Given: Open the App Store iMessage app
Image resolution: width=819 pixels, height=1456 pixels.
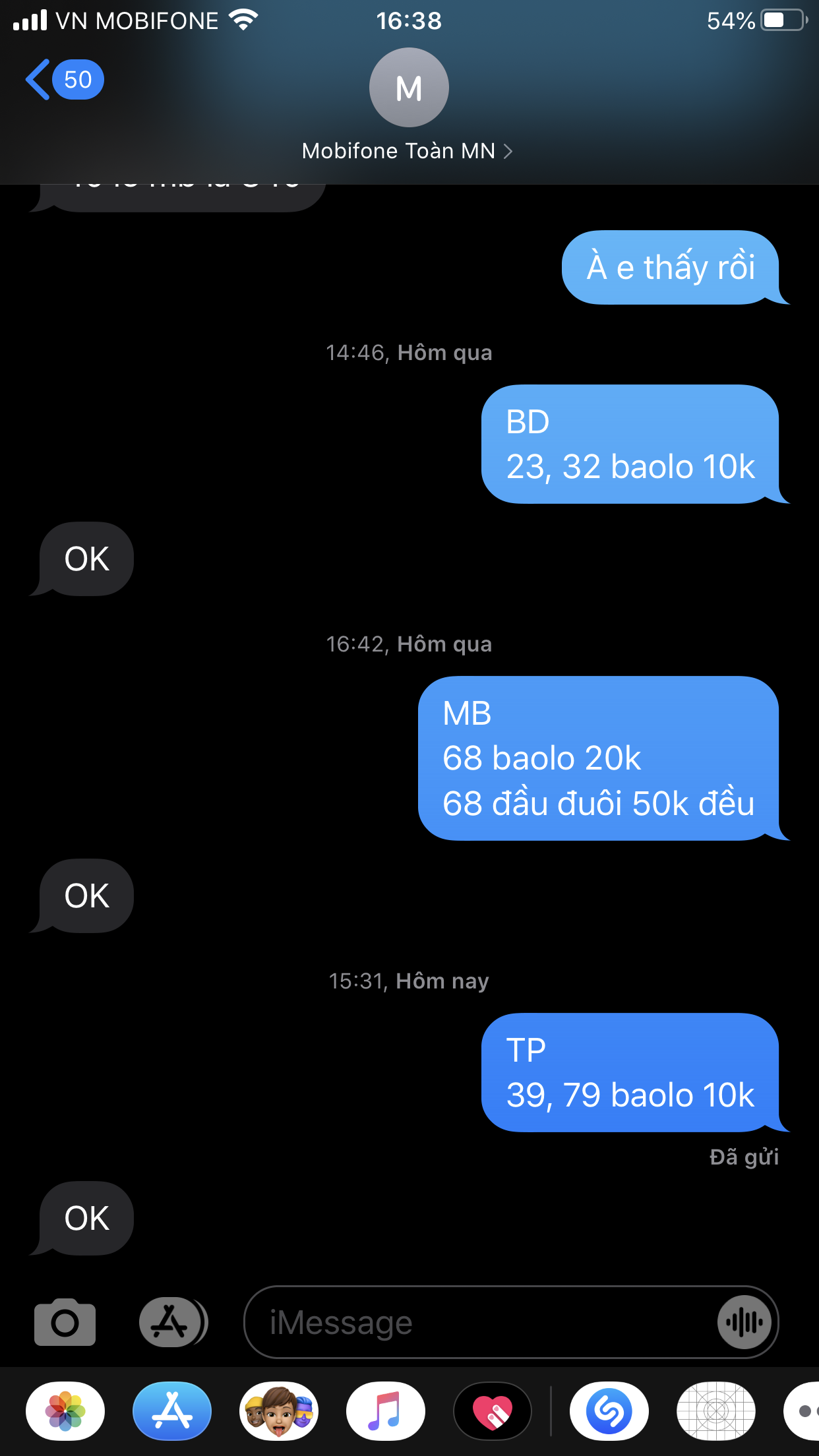Looking at the screenshot, I should 172,1411.
